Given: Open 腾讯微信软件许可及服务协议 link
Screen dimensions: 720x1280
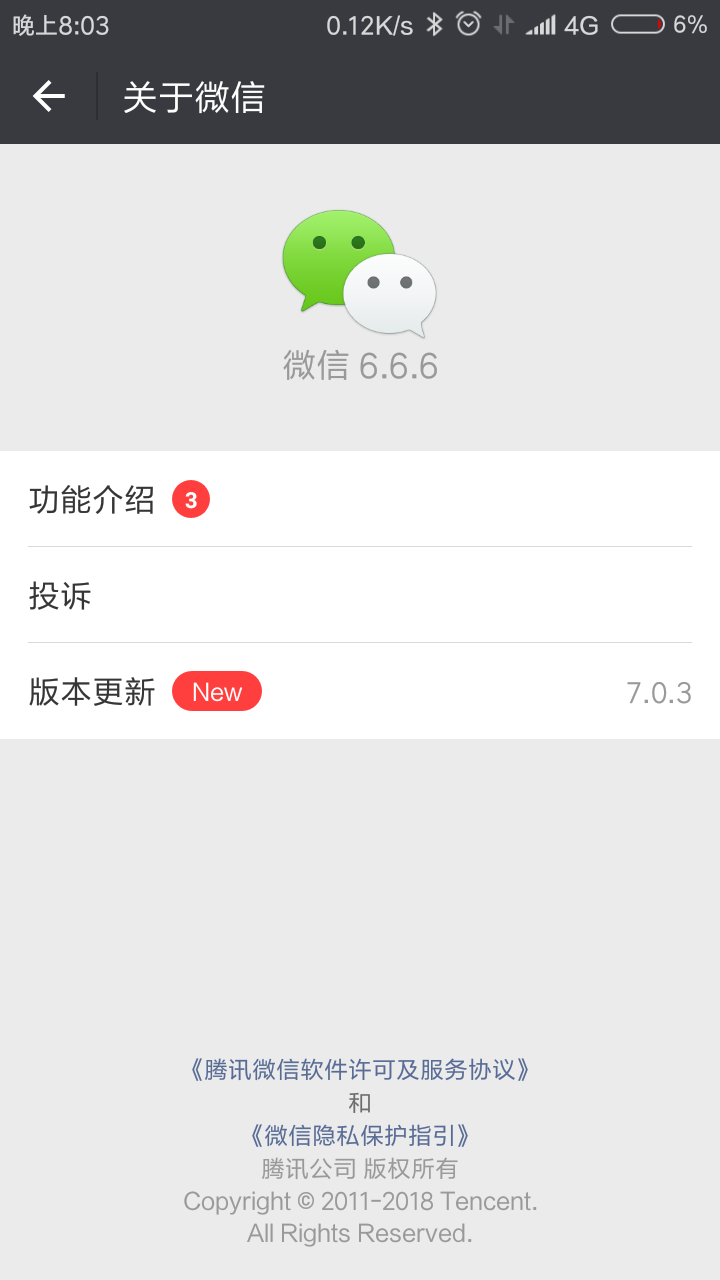Looking at the screenshot, I should (360, 1070).
